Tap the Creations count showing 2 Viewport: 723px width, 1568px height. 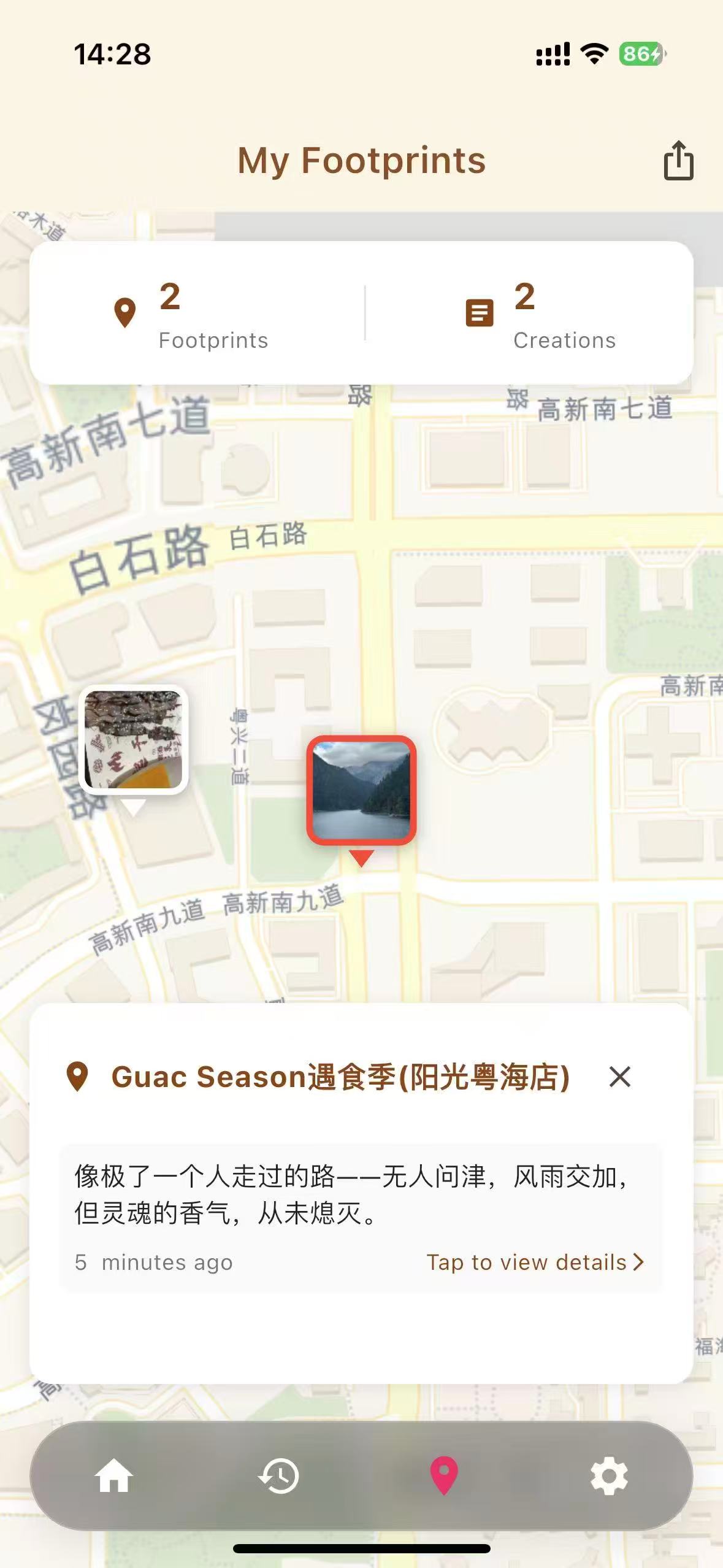523,300
